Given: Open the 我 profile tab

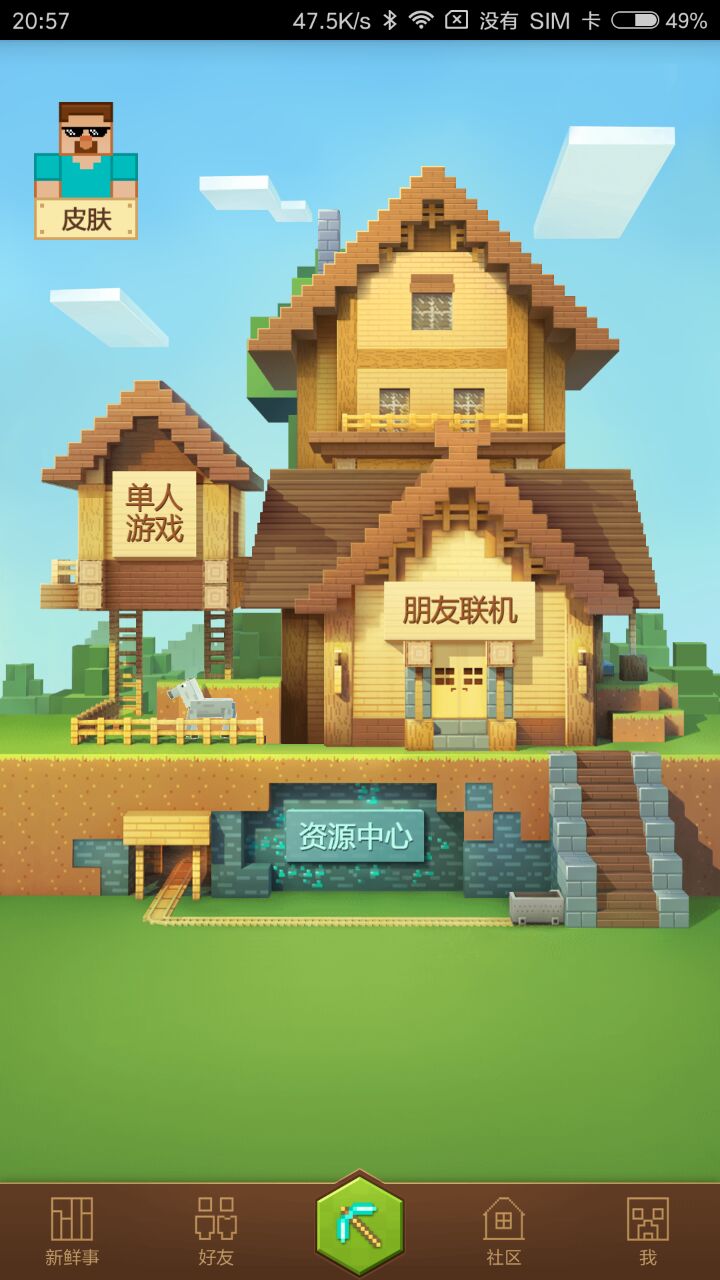Looking at the screenshot, I should (x=647, y=1231).
